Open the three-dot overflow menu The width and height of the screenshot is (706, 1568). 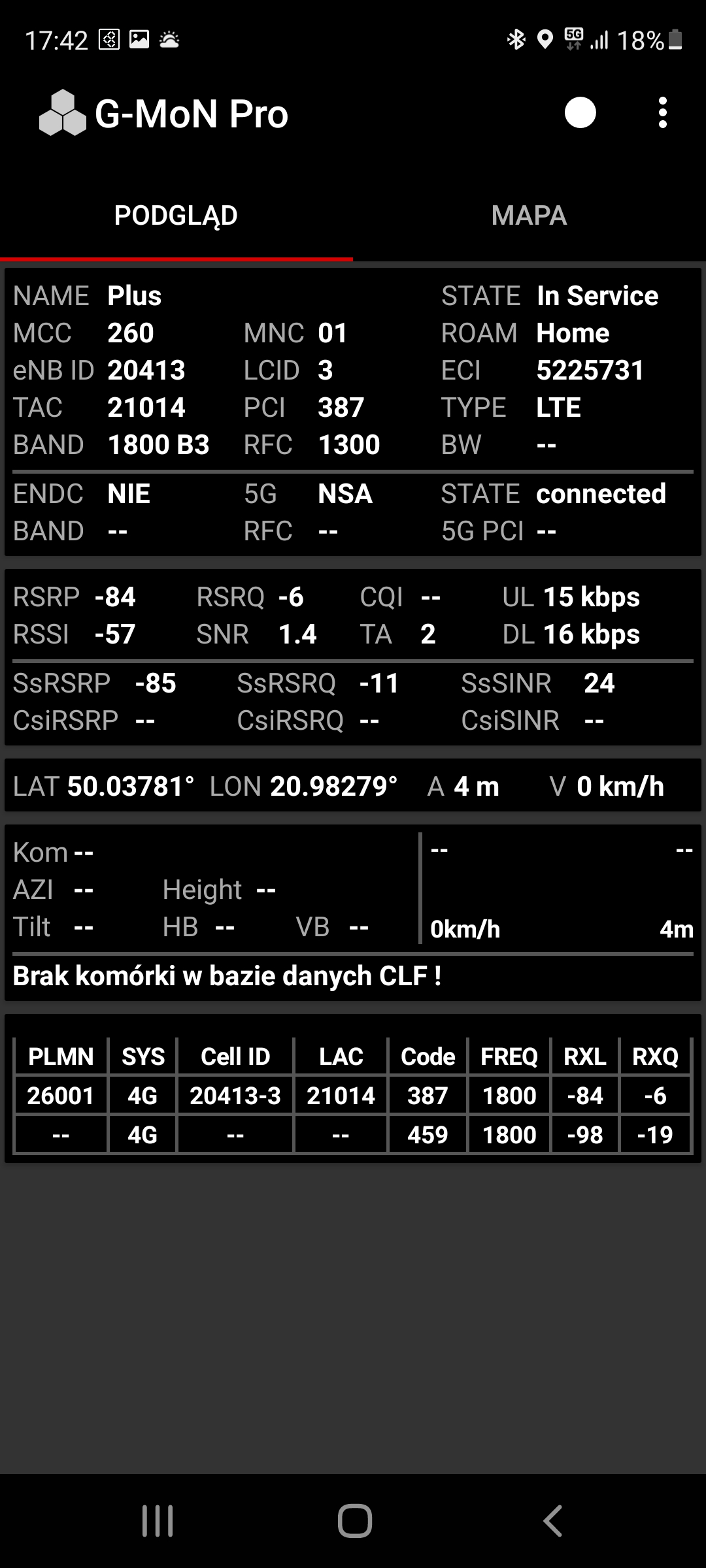(662, 113)
